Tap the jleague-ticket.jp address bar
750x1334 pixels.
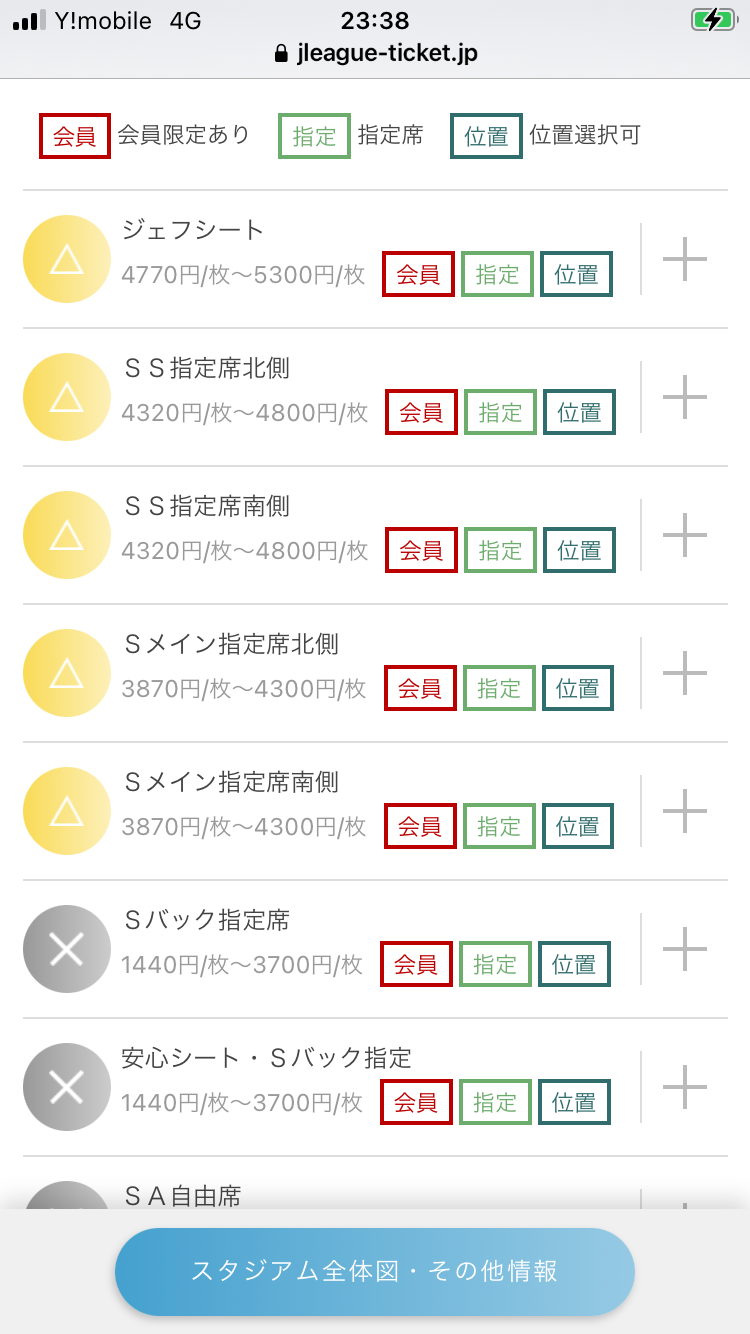375,54
